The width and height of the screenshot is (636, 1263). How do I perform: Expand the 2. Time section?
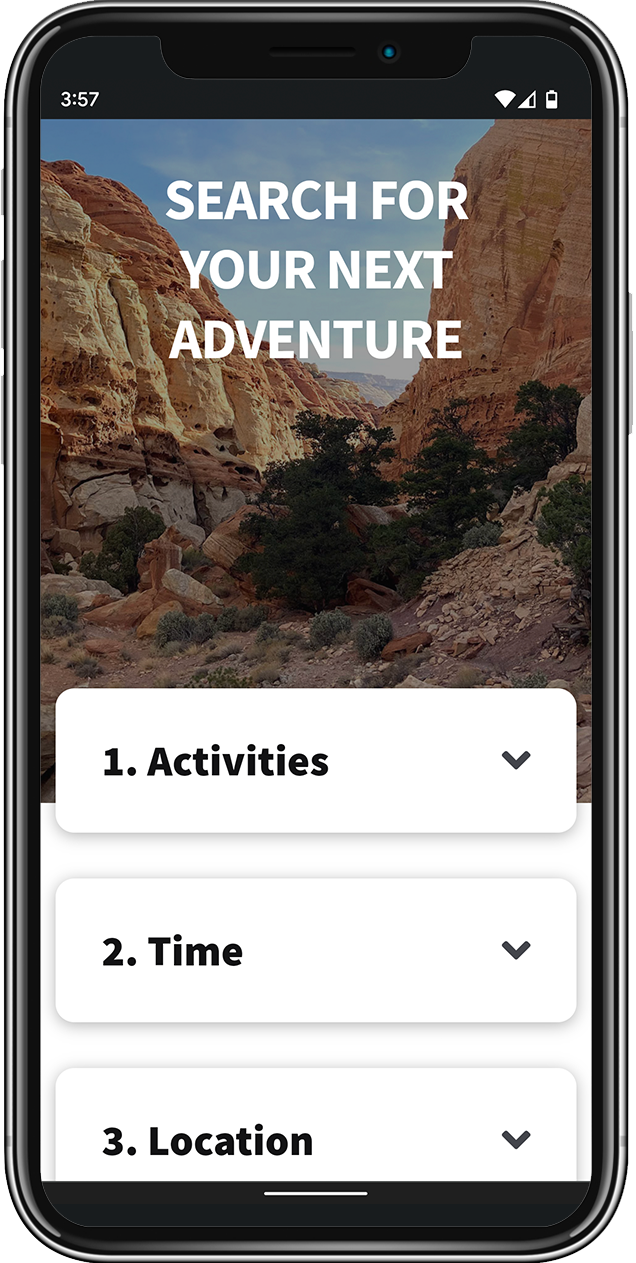[515, 950]
